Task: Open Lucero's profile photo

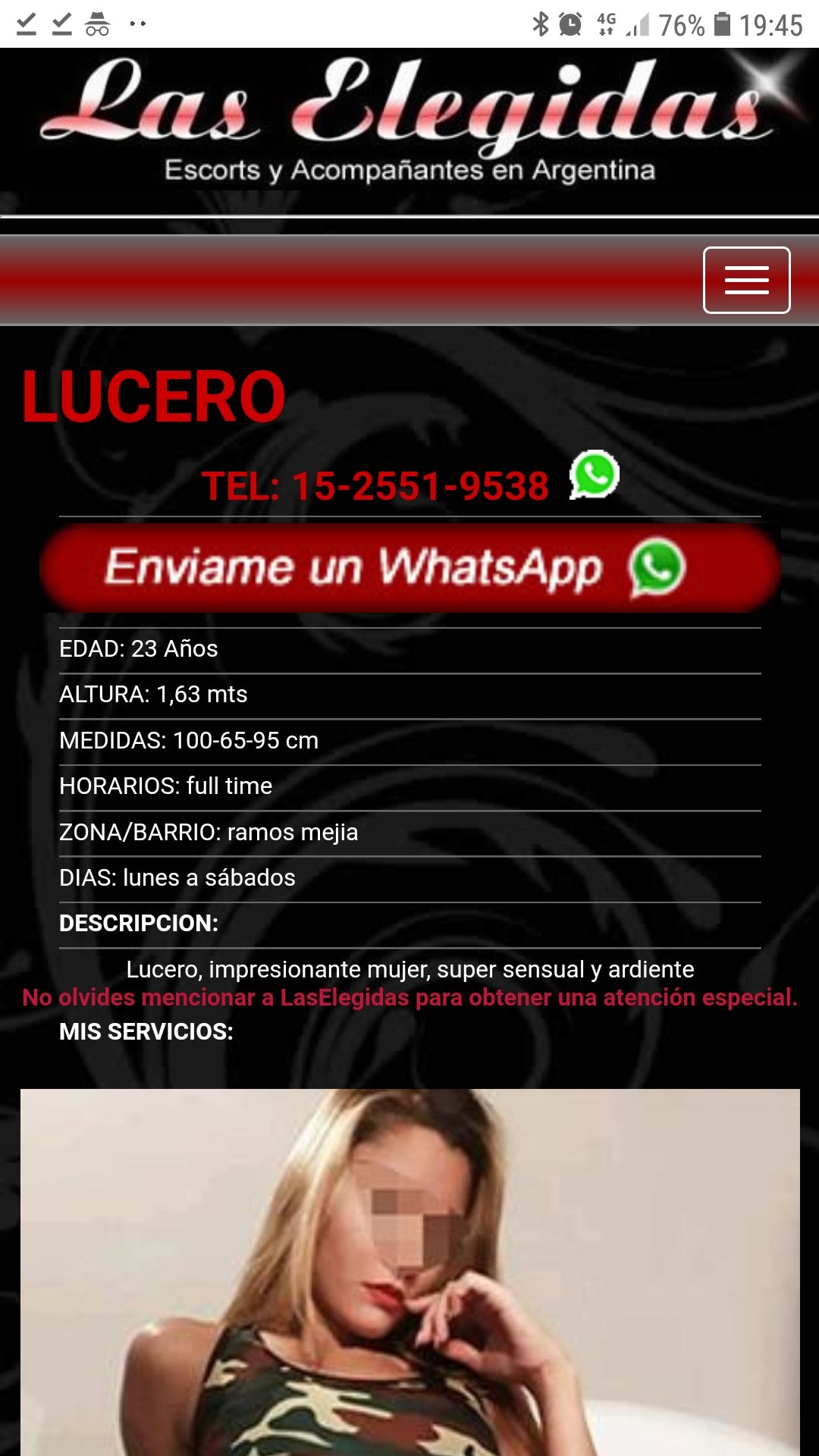Action: [x=409, y=1272]
